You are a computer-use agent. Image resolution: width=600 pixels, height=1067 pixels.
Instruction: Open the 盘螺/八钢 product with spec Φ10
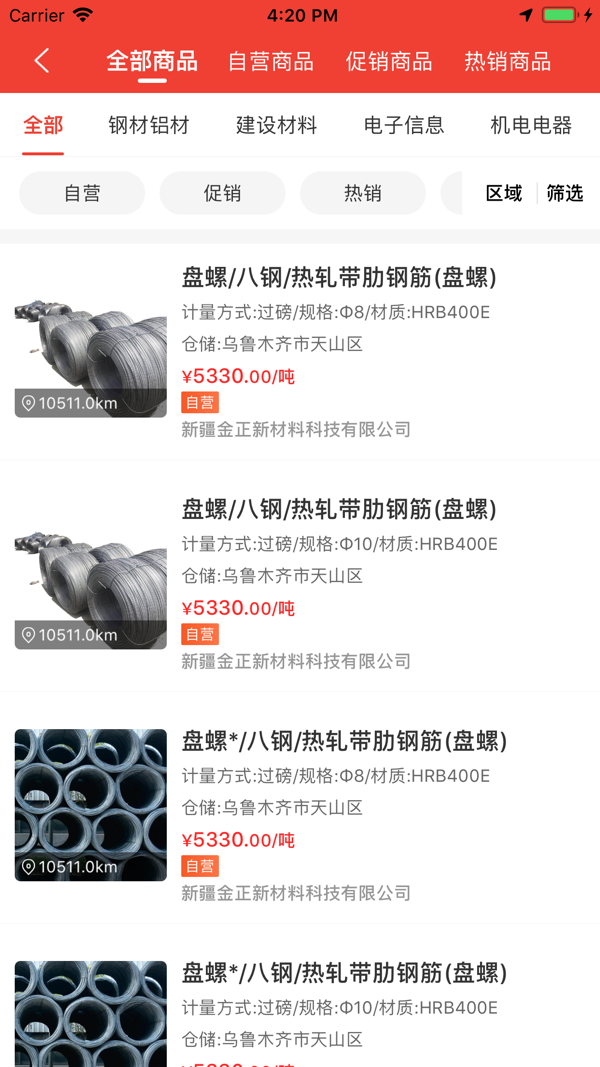[339, 509]
